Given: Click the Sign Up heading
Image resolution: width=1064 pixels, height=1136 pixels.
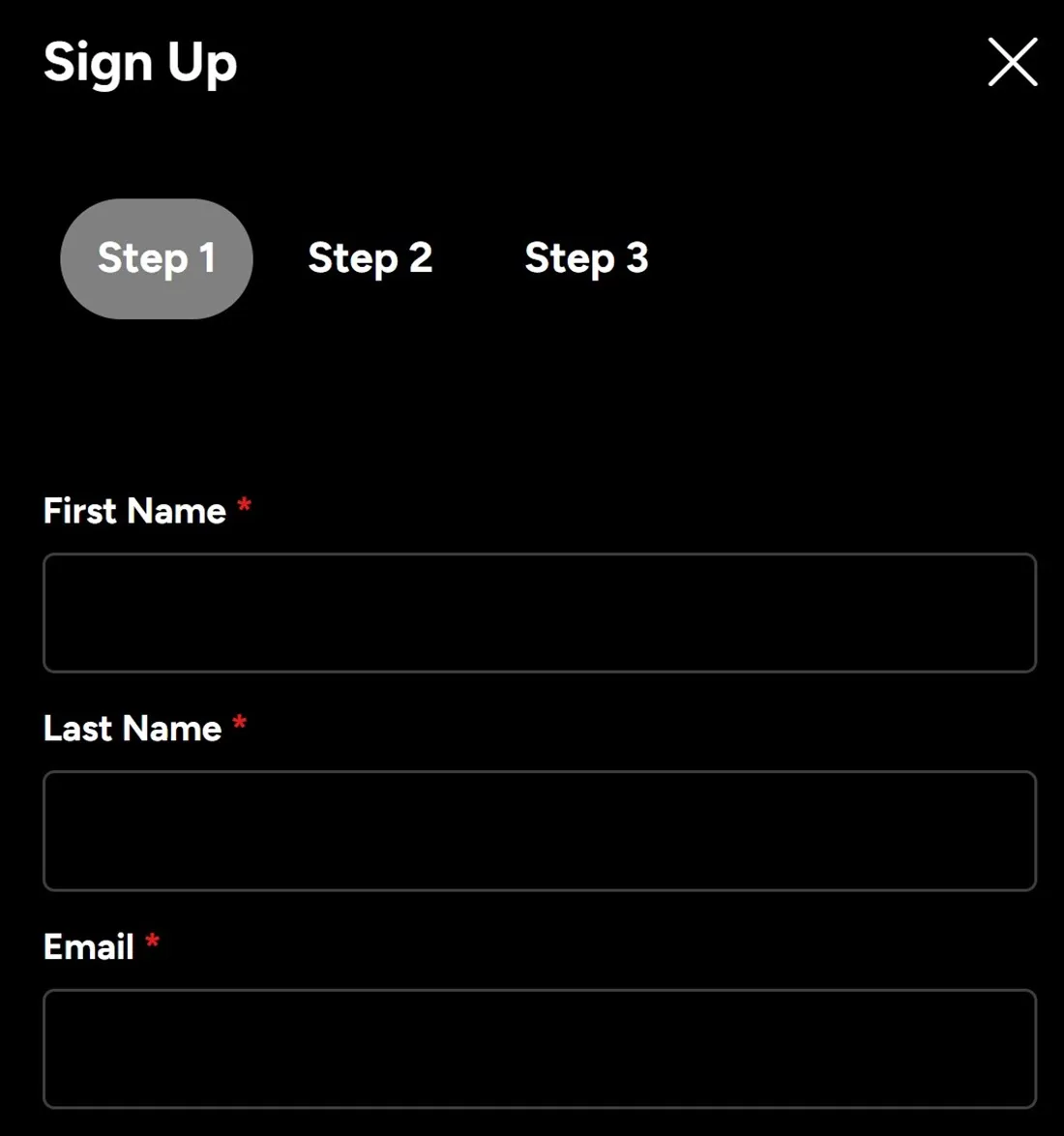Looking at the screenshot, I should [x=139, y=62].
